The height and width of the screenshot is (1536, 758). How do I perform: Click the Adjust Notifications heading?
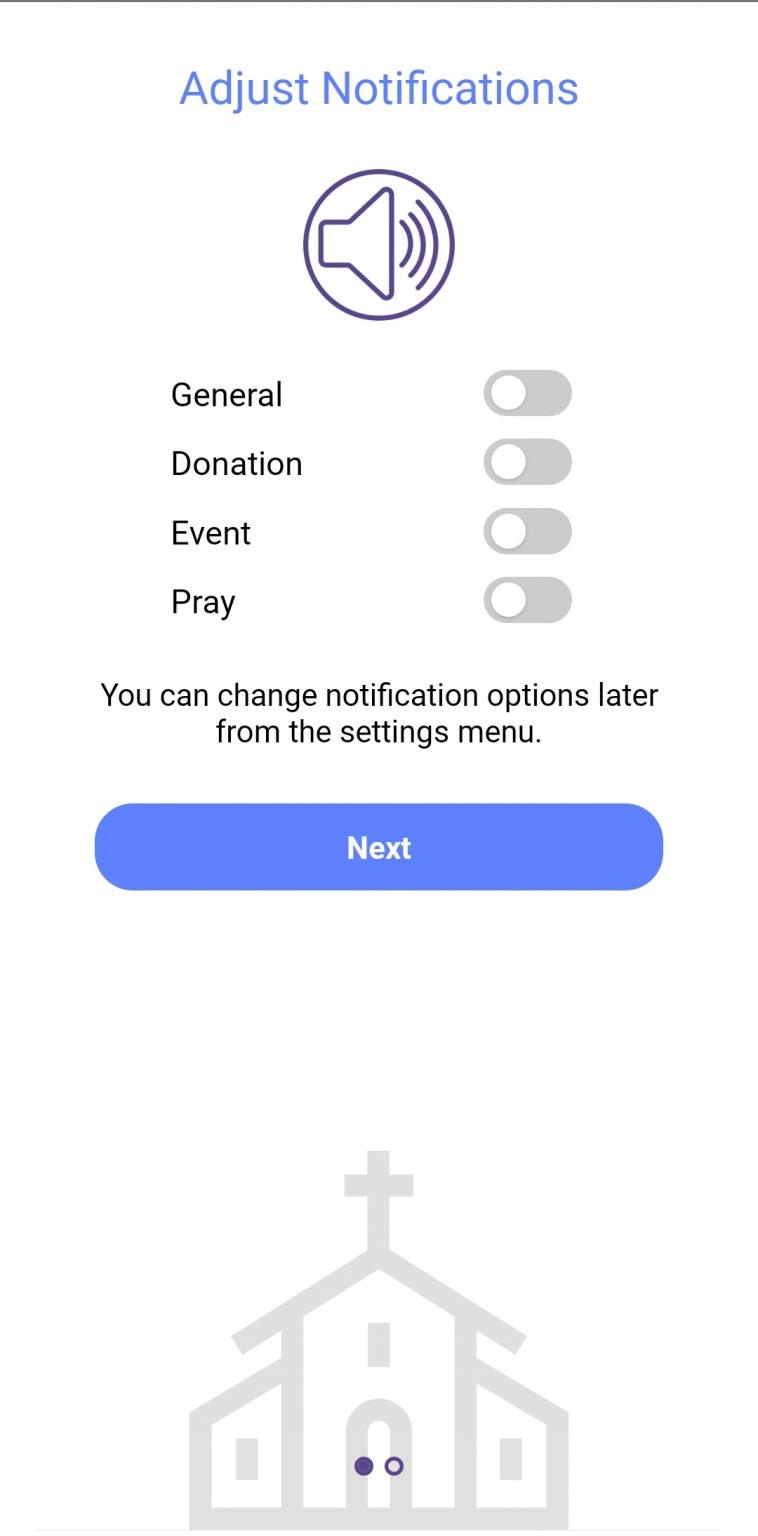(379, 88)
